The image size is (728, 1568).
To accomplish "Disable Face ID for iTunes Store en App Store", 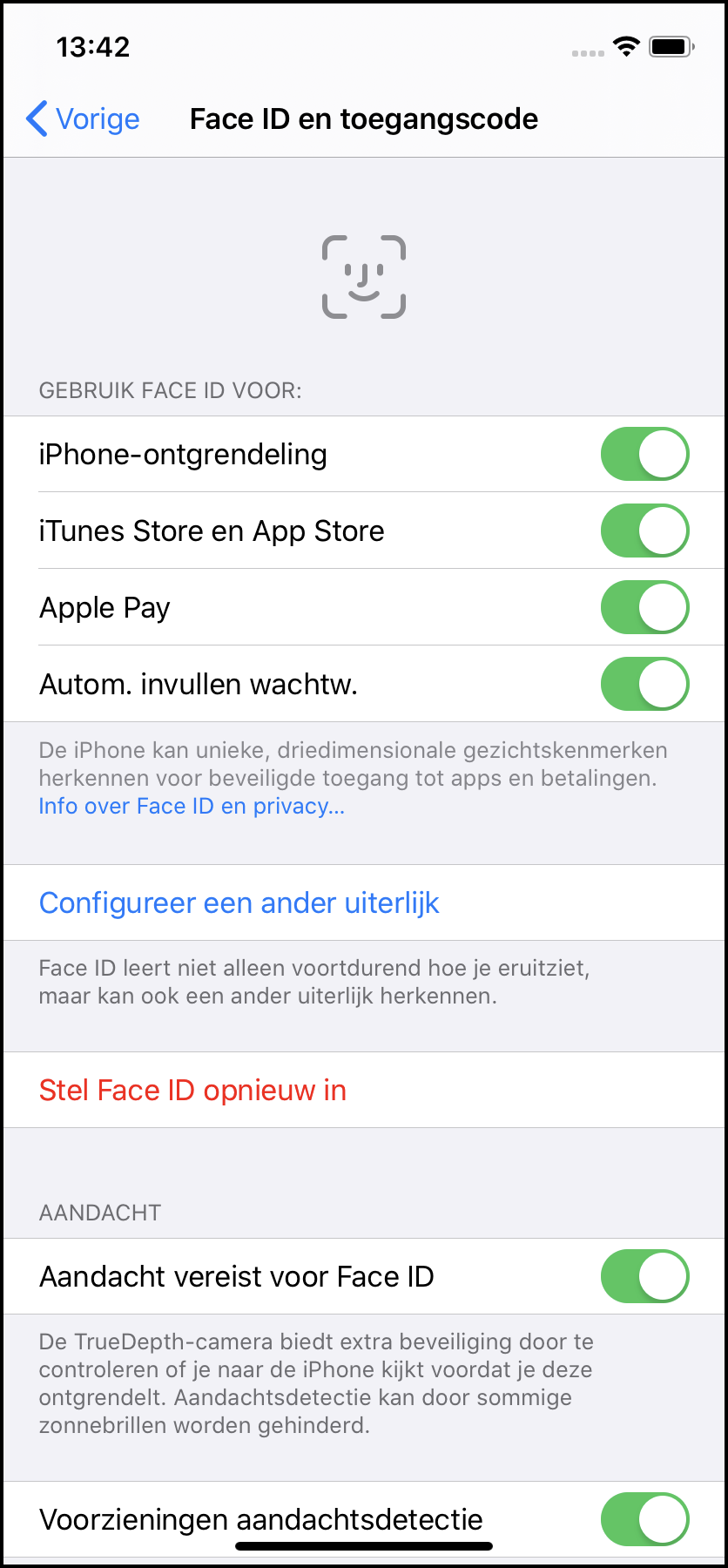I will click(x=644, y=531).
